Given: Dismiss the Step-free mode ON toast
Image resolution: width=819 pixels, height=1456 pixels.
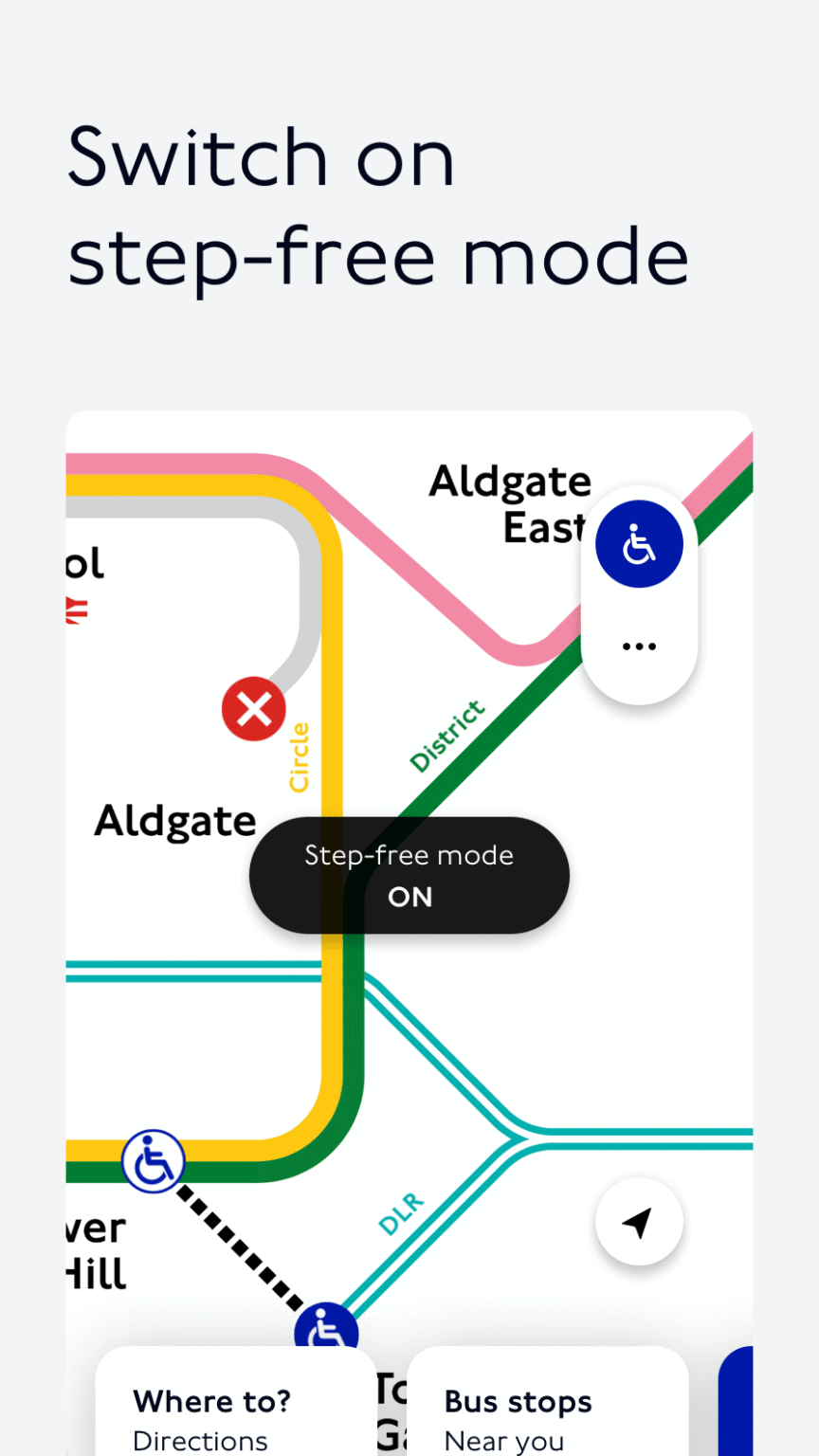Looking at the screenshot, I should (x=409, y=874).
